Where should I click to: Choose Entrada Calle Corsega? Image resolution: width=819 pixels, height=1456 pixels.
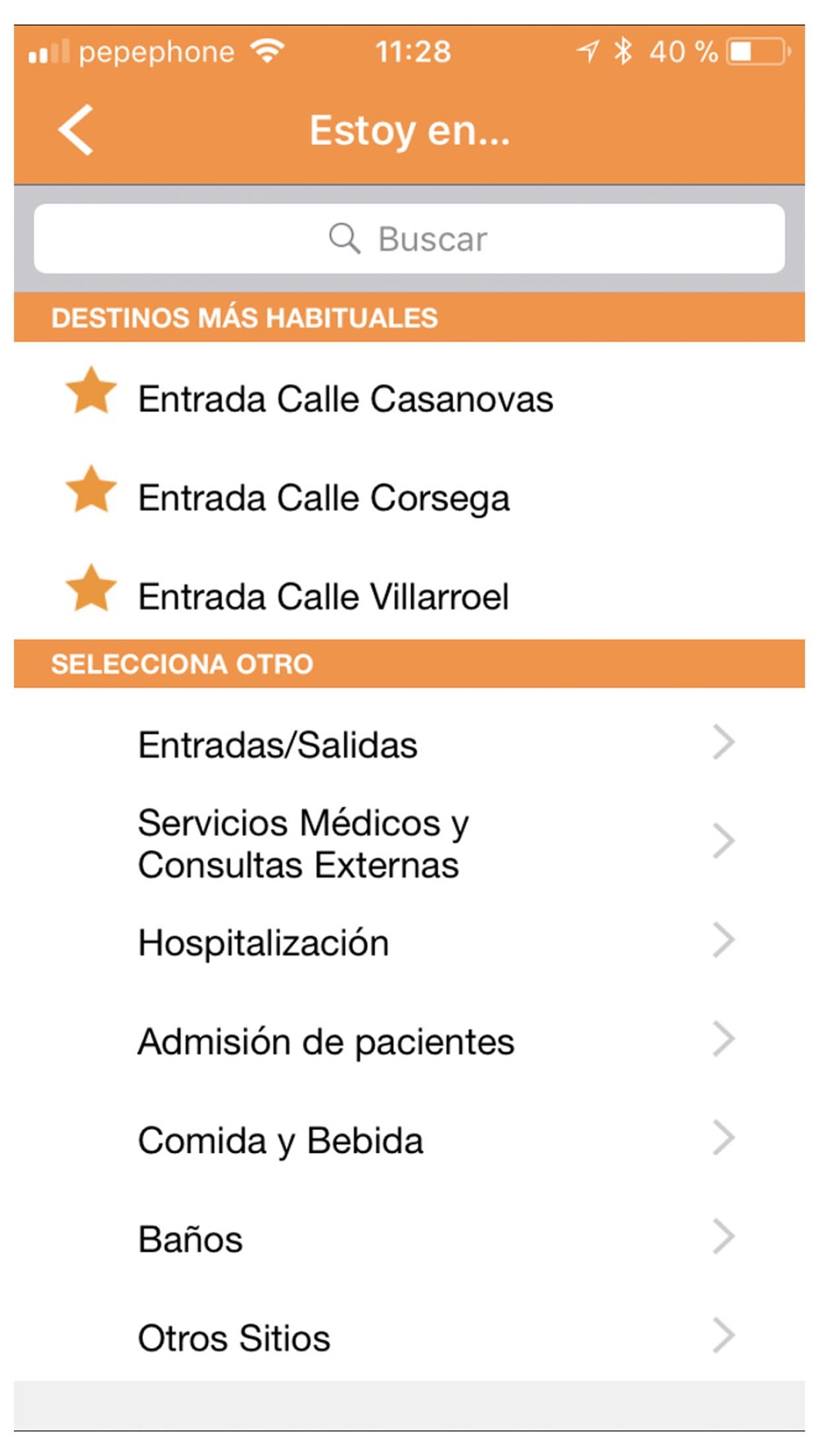pyautogui.click(x=409, y=496)
